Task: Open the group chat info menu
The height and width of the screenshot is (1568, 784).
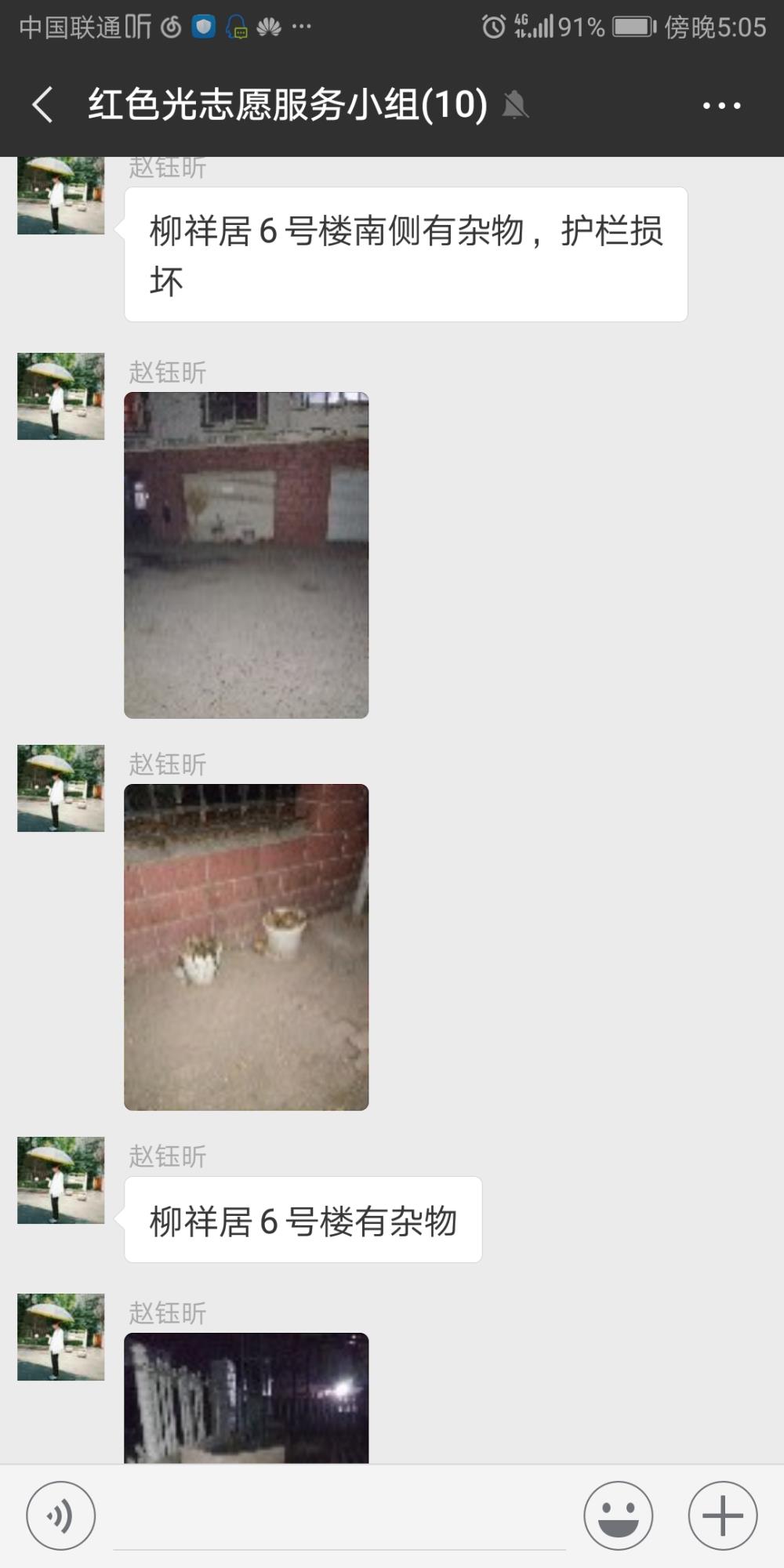Action: pos(721,105)
